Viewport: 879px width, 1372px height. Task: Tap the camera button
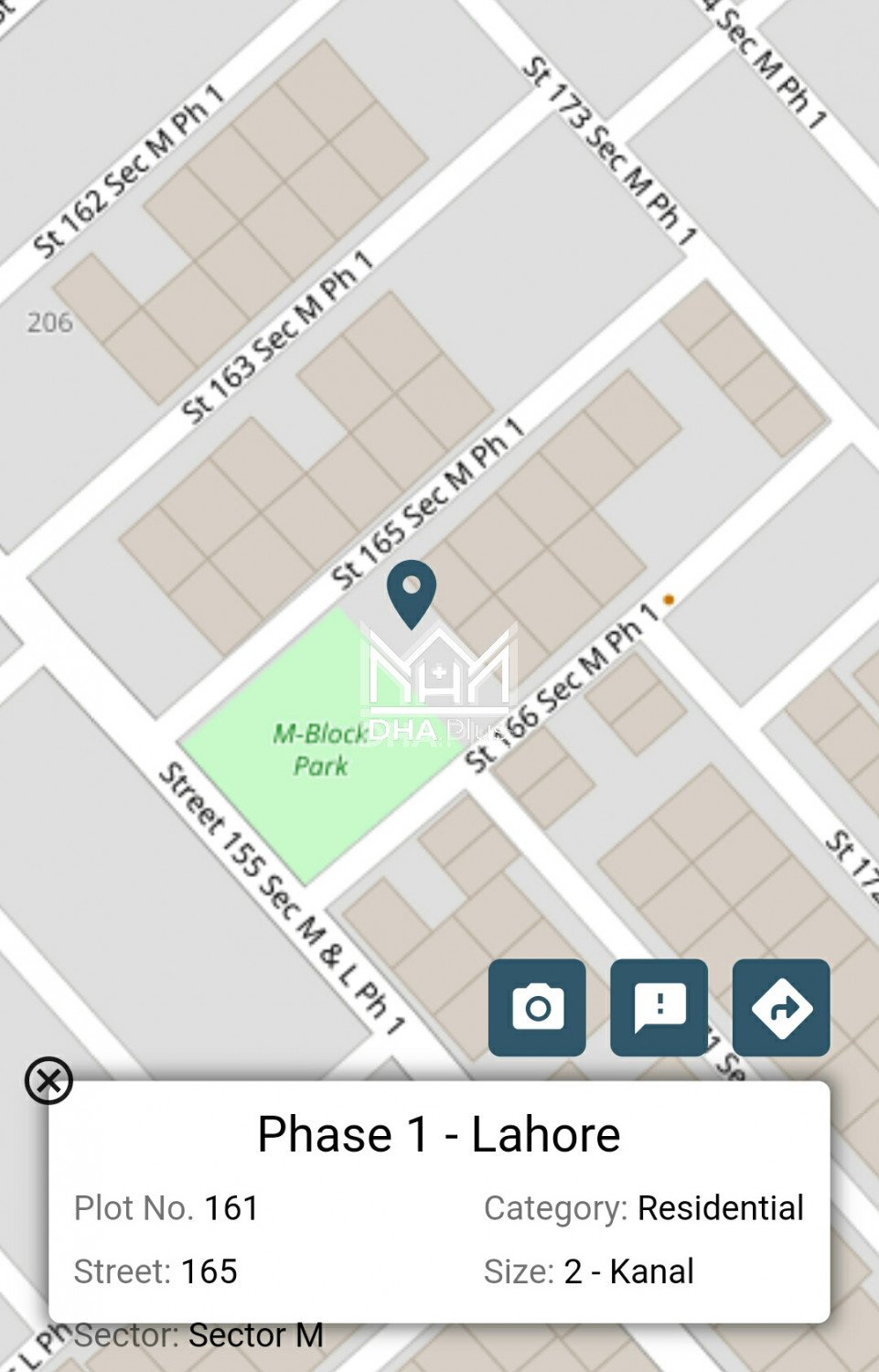(x=537, y=1007)
